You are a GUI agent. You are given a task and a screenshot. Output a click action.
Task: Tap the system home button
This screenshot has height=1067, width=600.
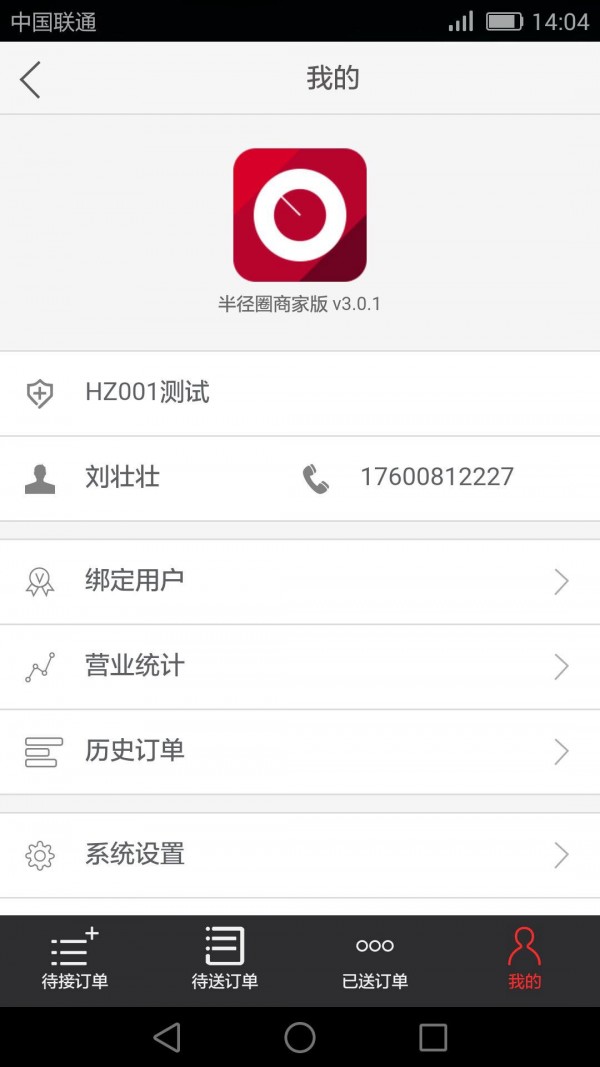coord(300,1037)
